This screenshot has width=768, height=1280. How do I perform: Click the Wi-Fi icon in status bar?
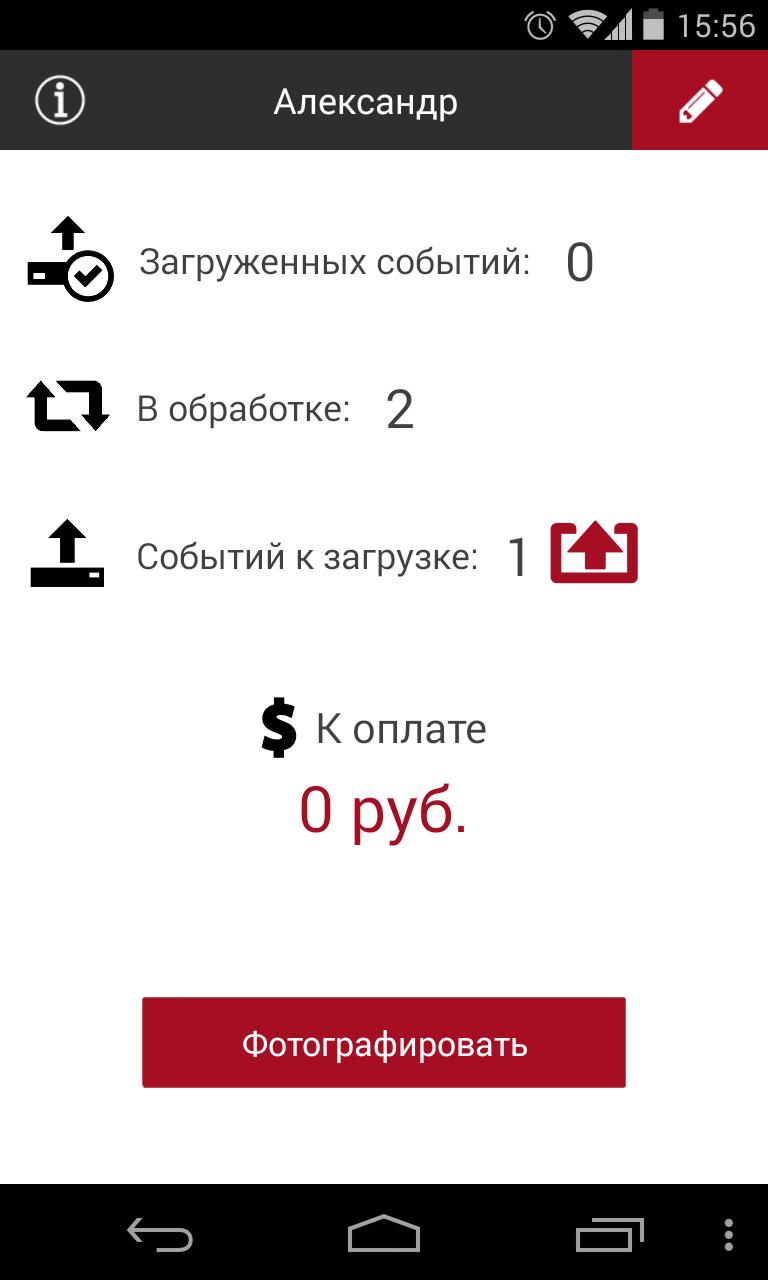click(x=589, y=23)
